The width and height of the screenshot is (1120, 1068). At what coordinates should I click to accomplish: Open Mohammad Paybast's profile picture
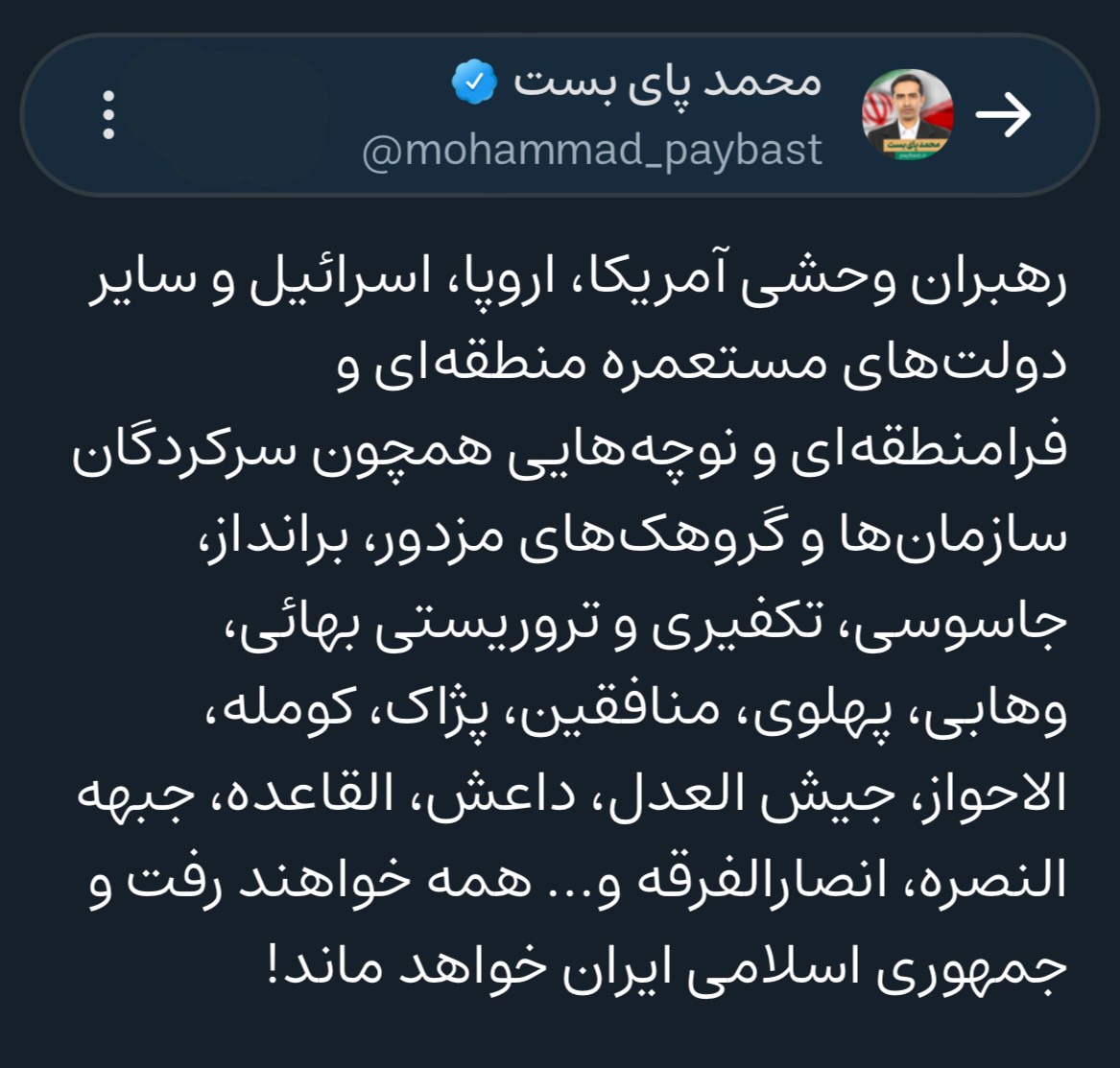(907, 115)
